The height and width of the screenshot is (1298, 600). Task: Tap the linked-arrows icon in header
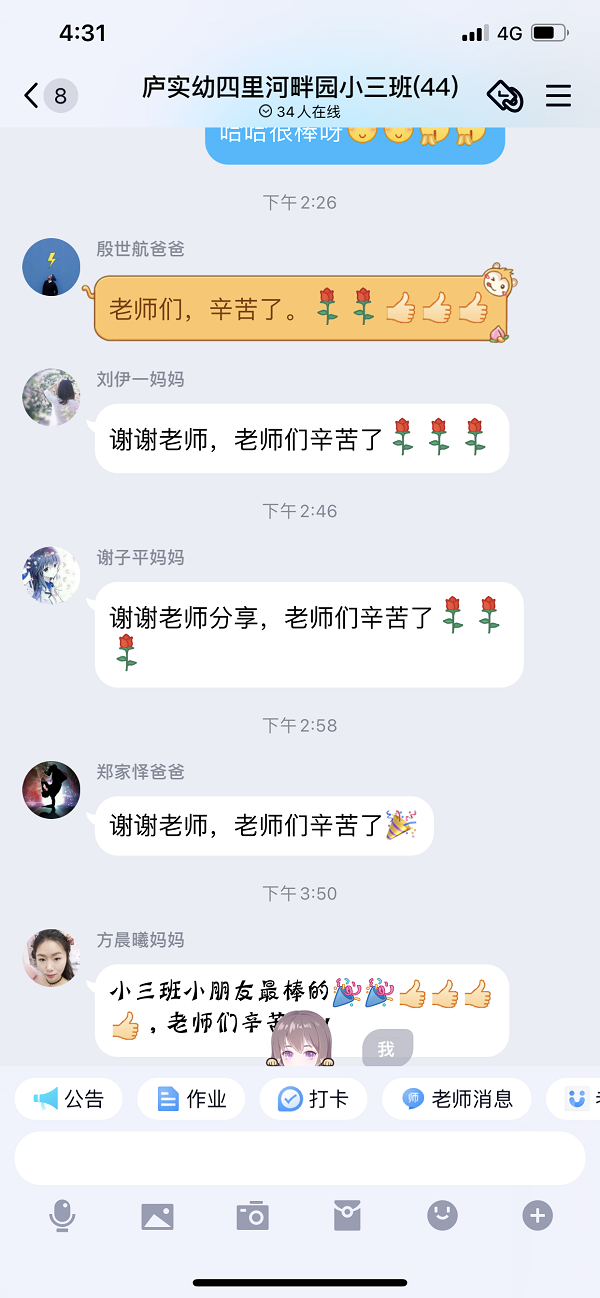tap(505, 96)
